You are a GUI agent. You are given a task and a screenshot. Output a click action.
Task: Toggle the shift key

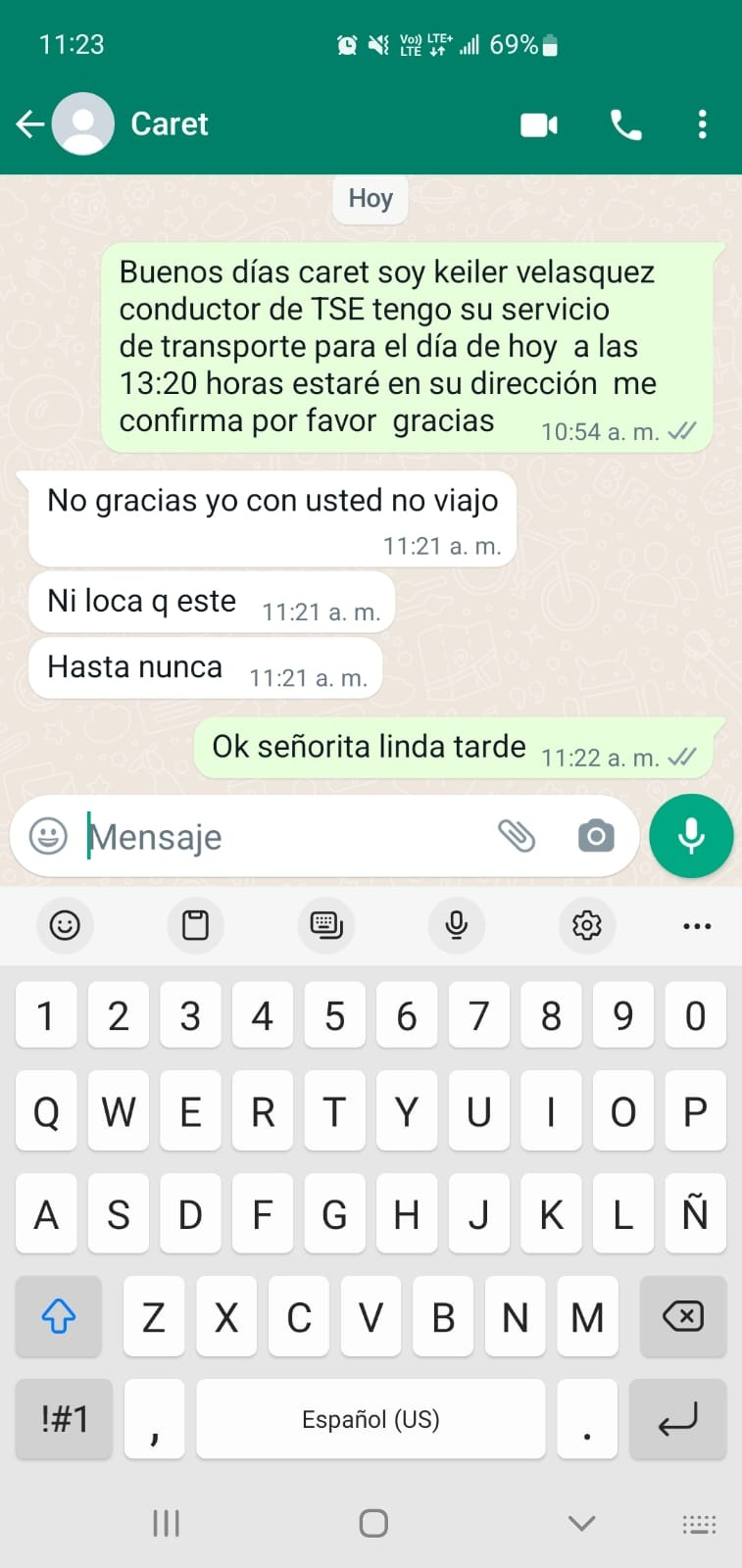click(59, 1316)
